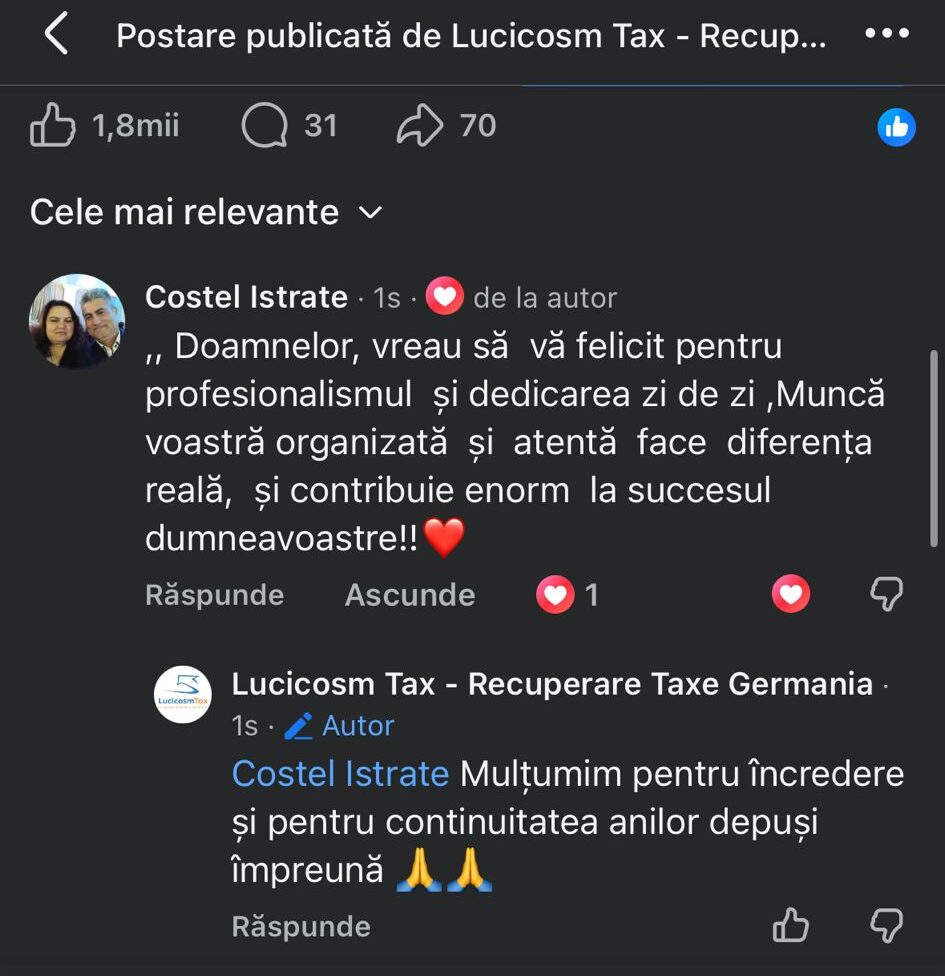
Task: Go back from the Lucicosm Tax post
Action: coord(57,35)
